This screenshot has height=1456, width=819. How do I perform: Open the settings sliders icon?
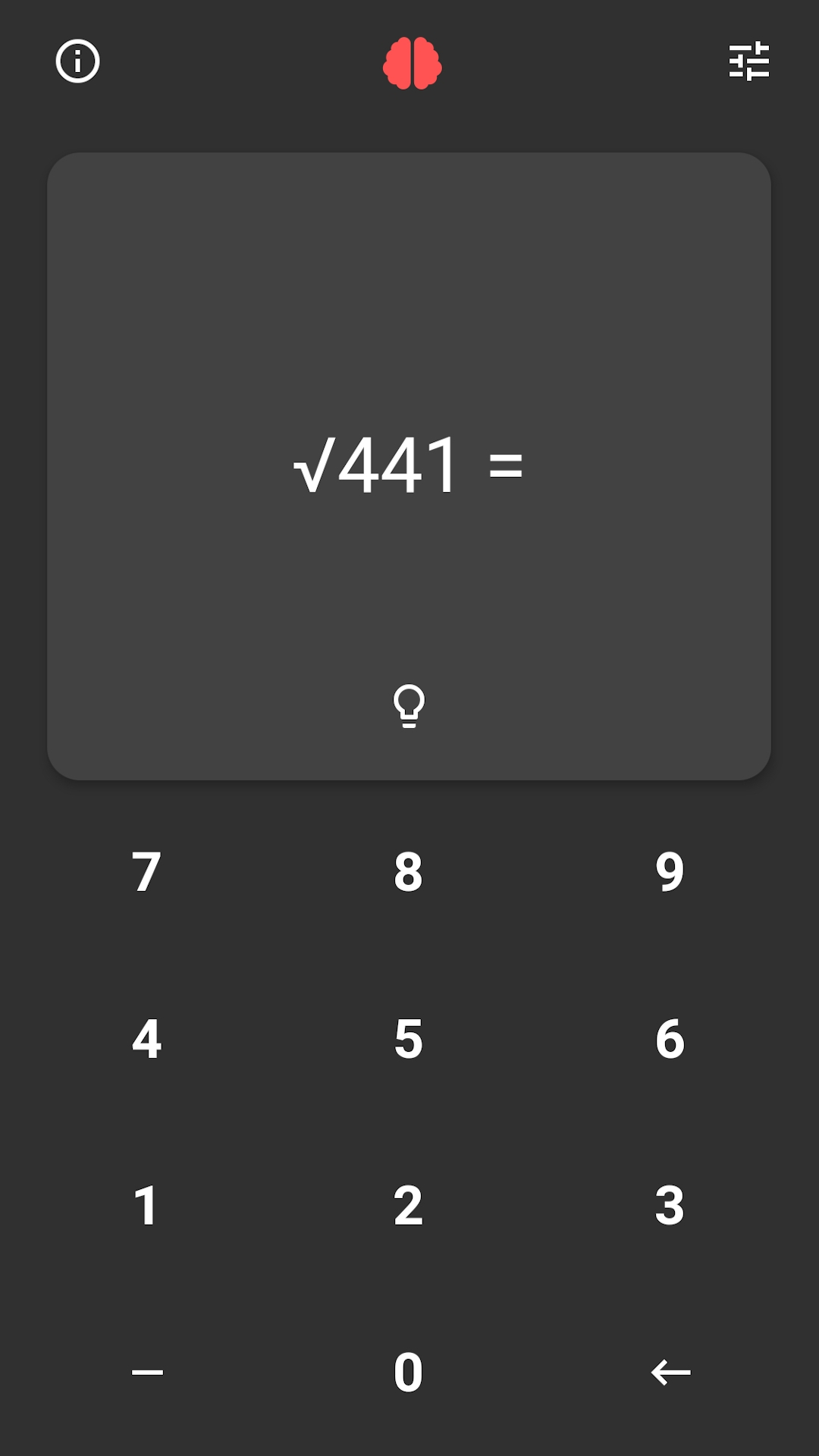(x=748, y=61)
